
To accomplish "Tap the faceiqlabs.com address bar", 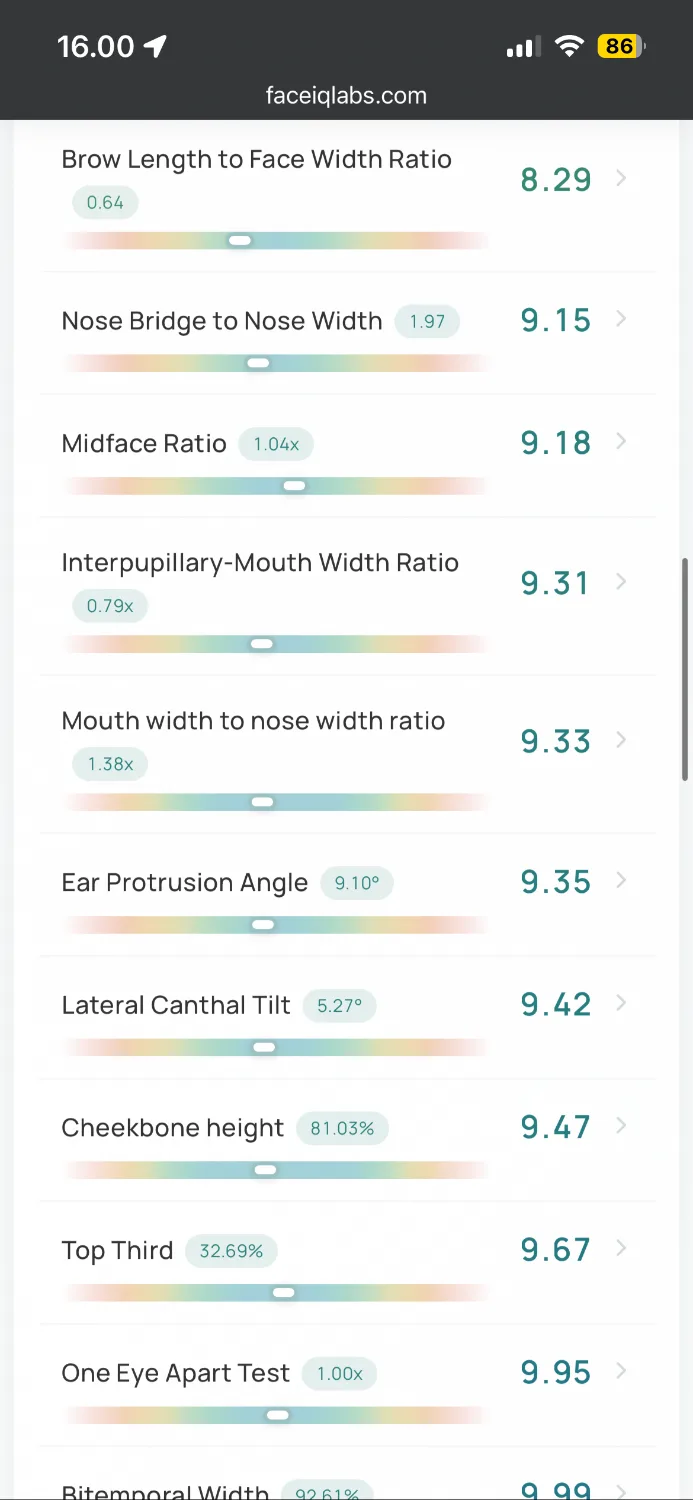I will (x=346, y=96).
